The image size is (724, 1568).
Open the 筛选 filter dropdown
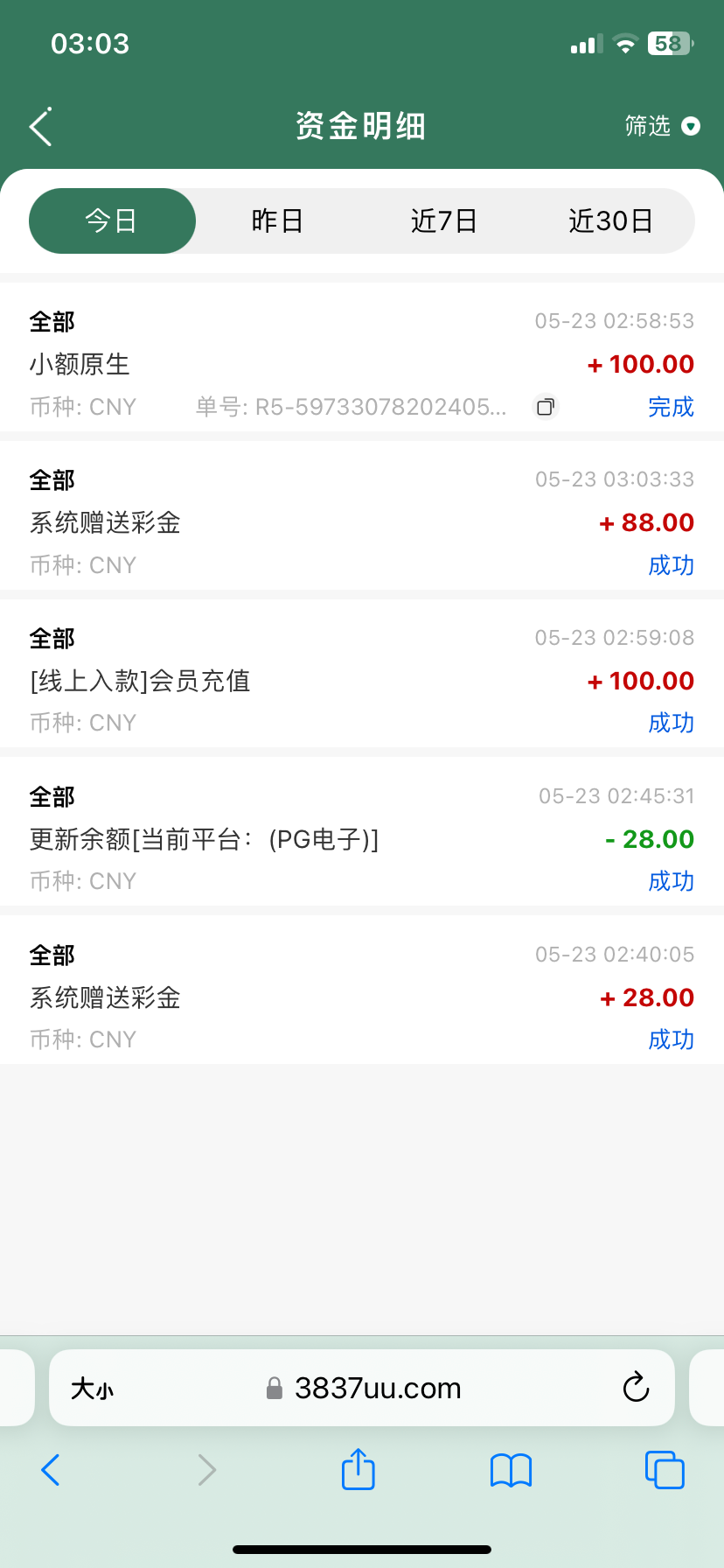click(662, 127)
